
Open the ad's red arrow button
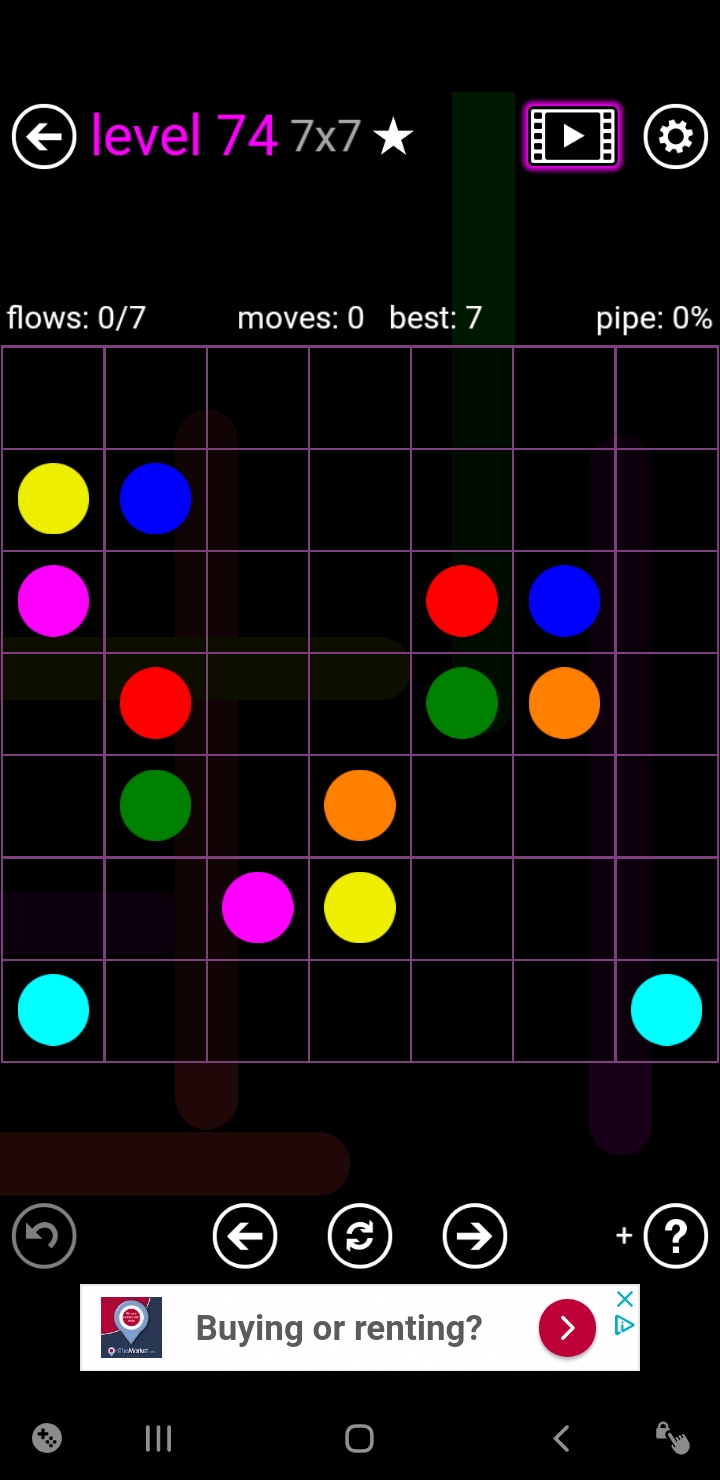coord(567,1327)
